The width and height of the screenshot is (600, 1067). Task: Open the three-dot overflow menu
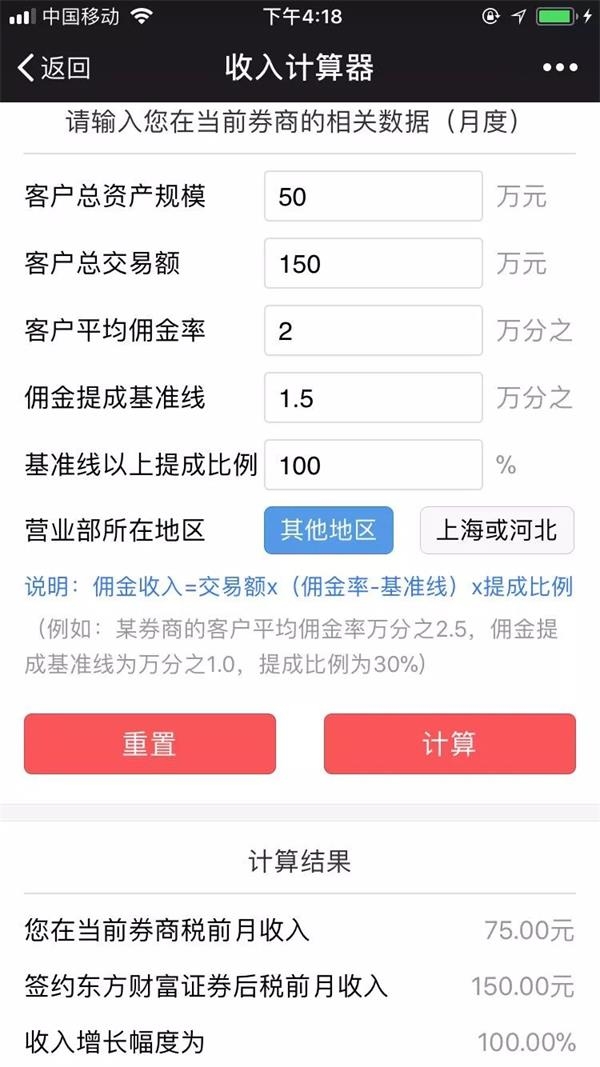tap(560, 68)
